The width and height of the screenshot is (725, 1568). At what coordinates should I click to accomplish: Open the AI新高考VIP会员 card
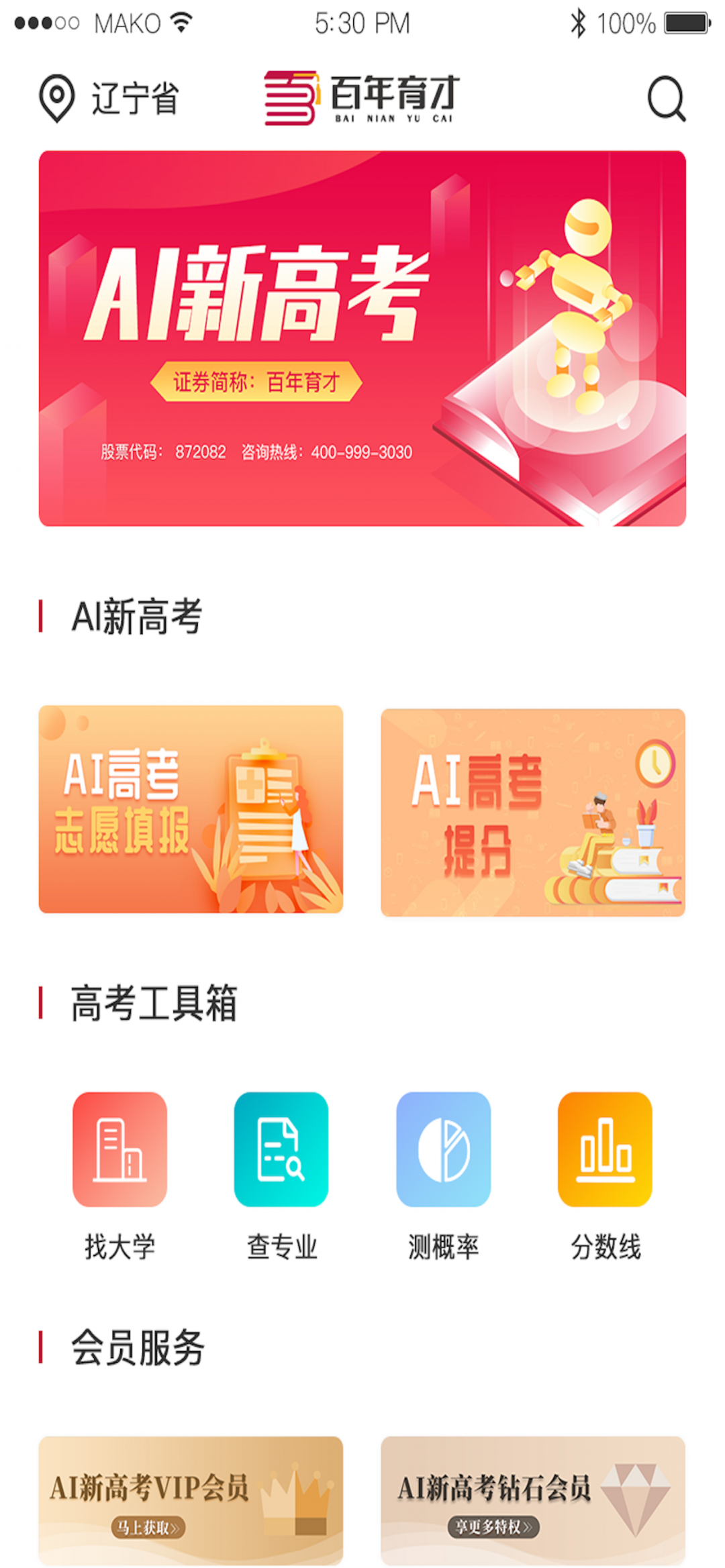point(191,1500)
